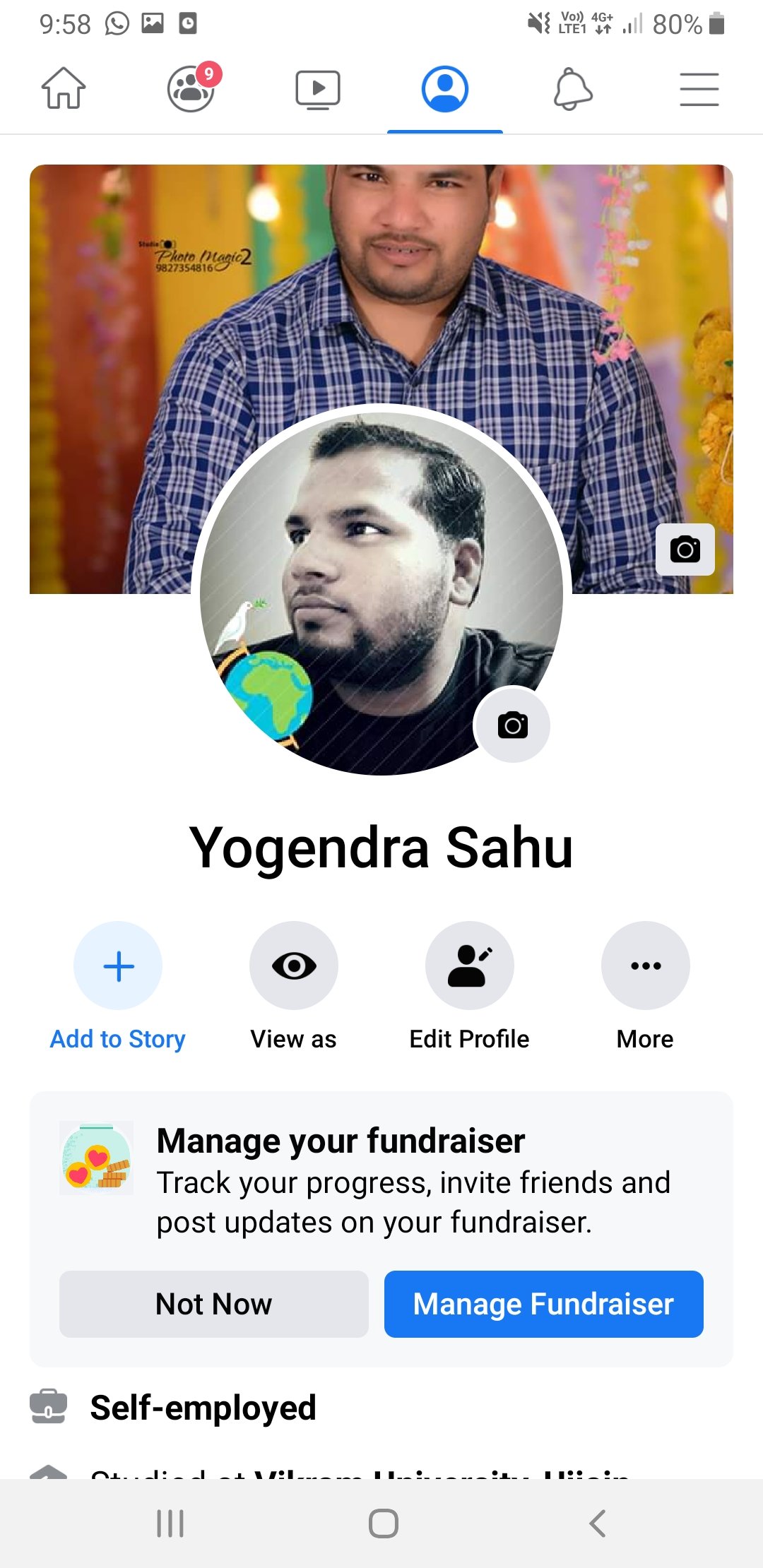Go to the Home feed tab
Viewport: 763px width, 1568px height.
click(64, 89)
